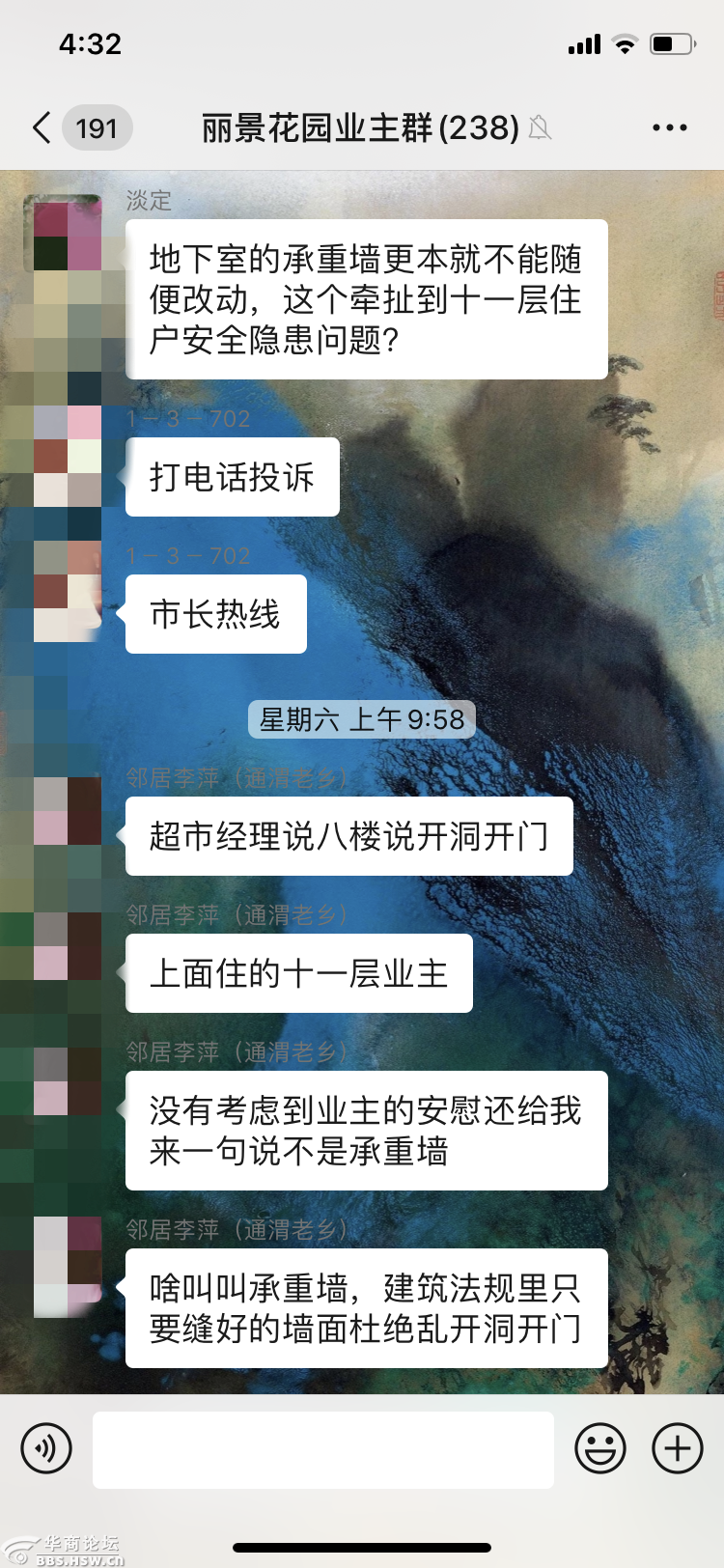
Task: Open the plus attachments menu
Action: point(678,1448)
